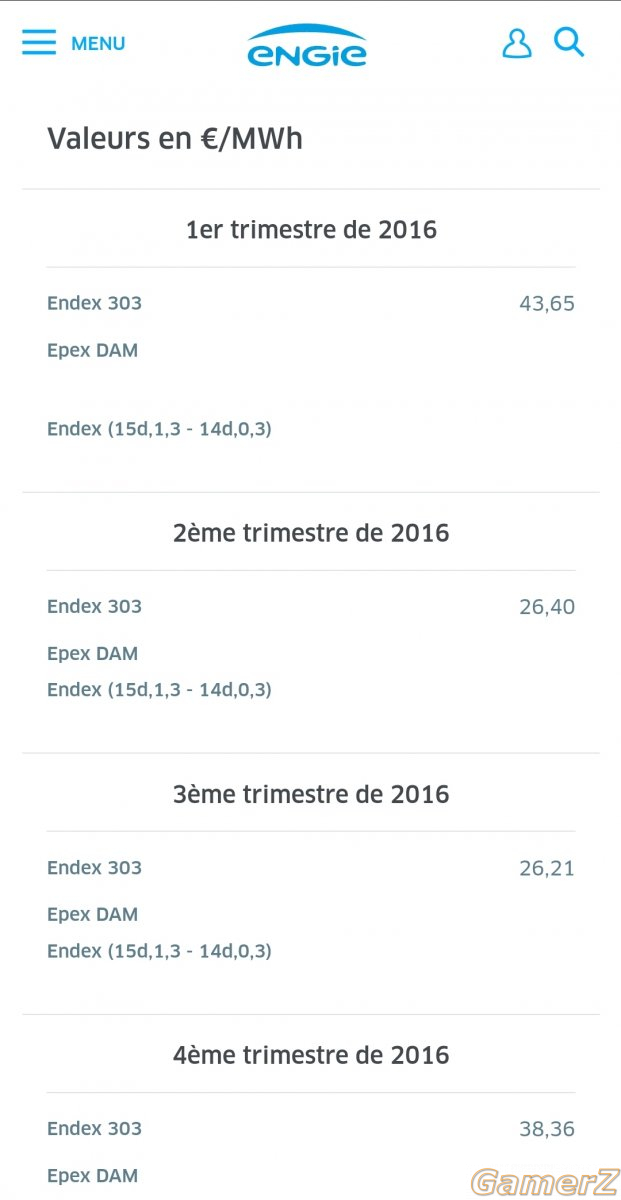The width and height of the screenshot is (621, 1200).
Task: Tap the search magnifier icon
Action: point(569,43)
